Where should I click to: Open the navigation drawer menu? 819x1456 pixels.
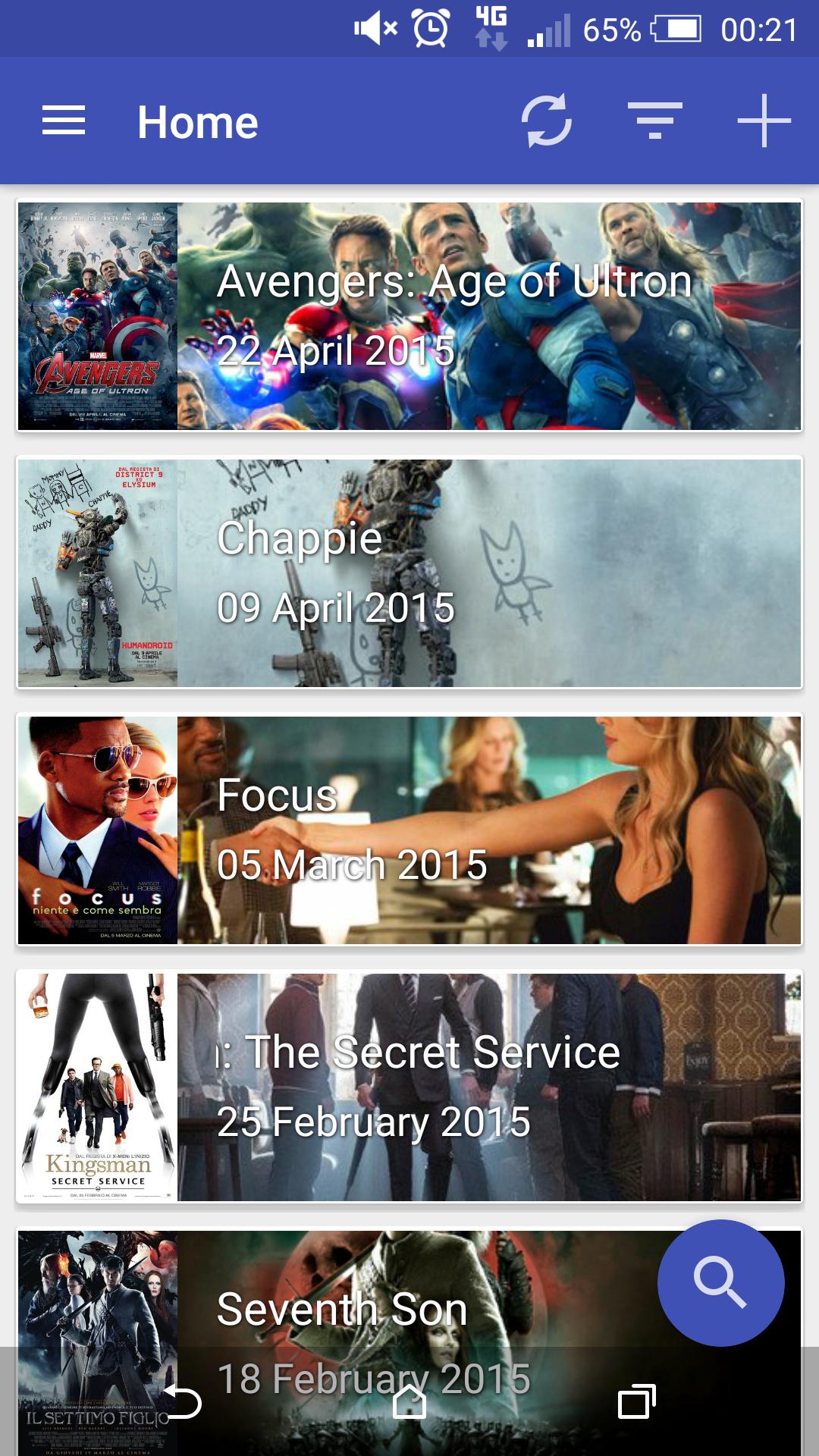click(64, 121)
